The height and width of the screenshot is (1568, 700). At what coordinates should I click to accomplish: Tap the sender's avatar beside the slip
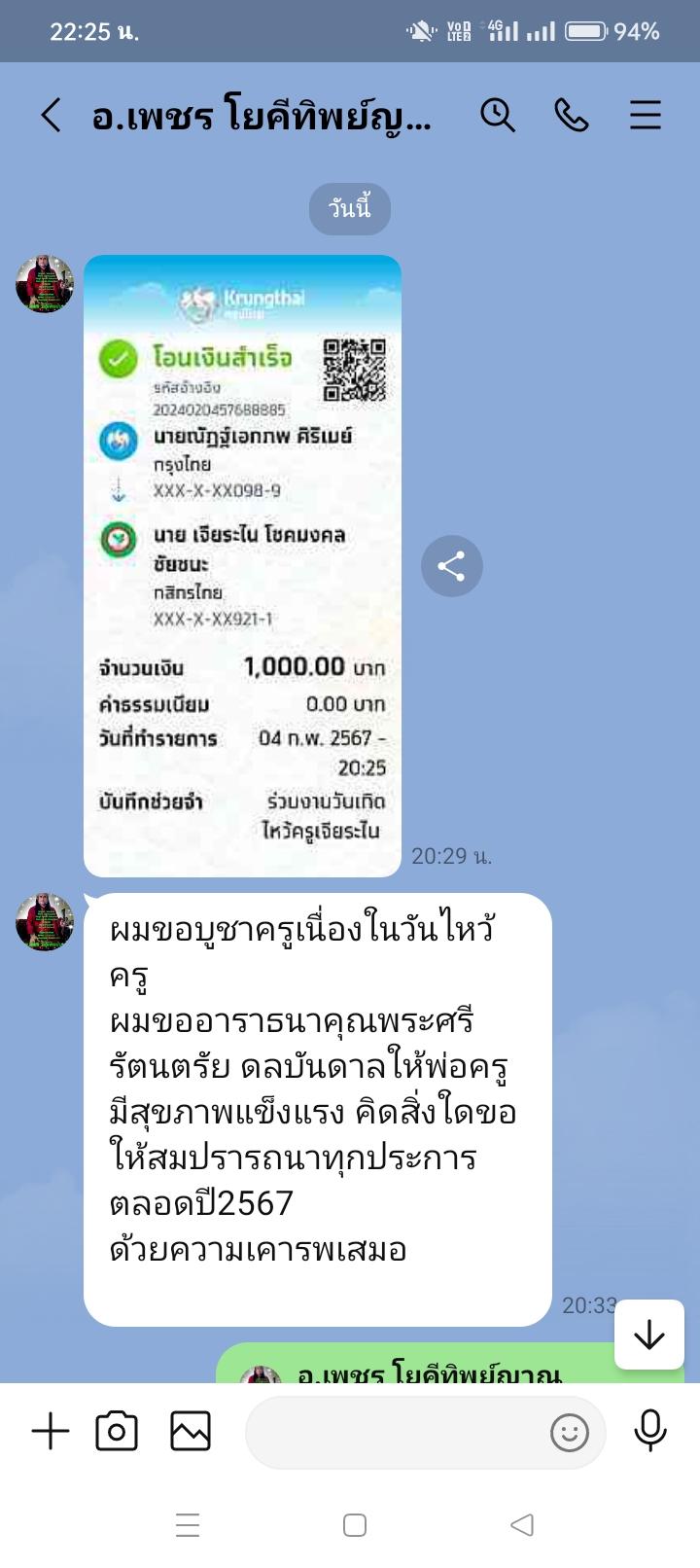pos(45,284)
